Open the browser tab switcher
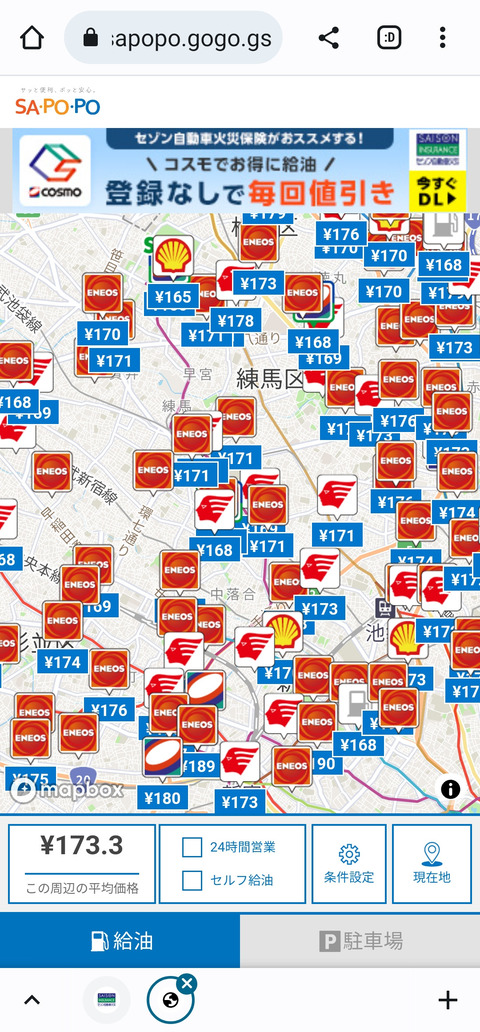The height and width of the screenshot is (1032, 480). [389, 38]
